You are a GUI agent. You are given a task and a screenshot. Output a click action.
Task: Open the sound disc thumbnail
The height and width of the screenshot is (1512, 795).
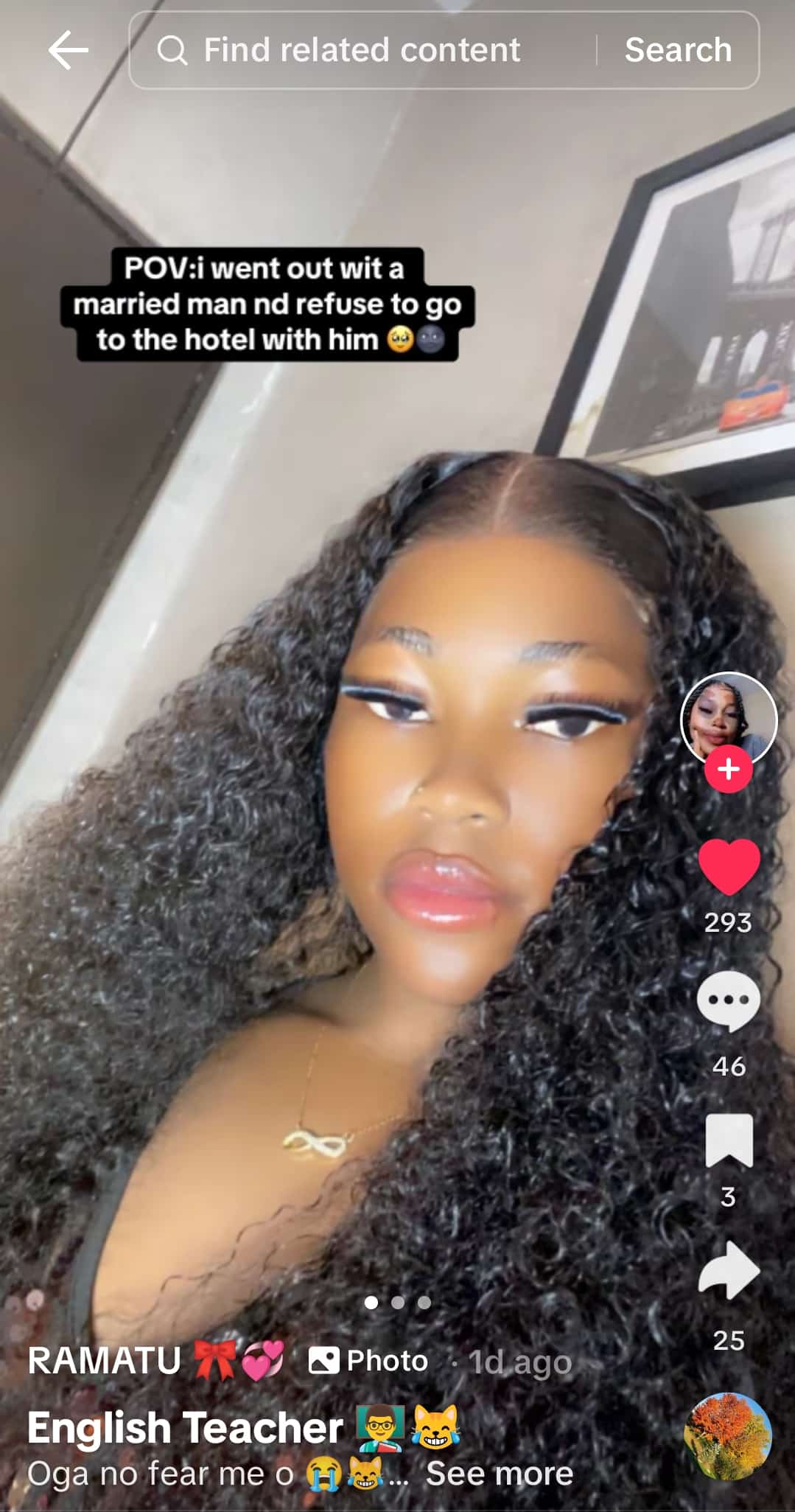coord(727,1435)
